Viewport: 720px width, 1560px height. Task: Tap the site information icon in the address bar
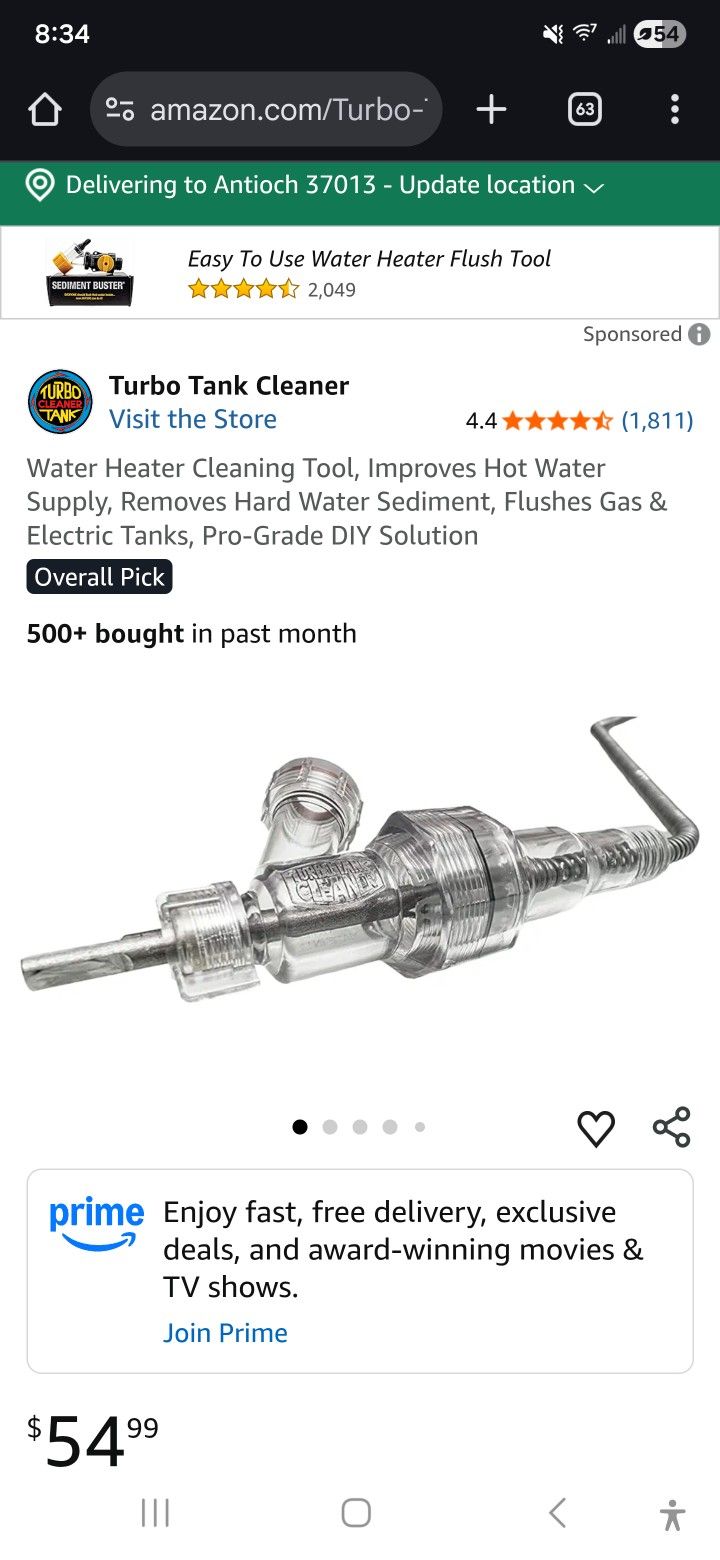(x=120, y=109)
